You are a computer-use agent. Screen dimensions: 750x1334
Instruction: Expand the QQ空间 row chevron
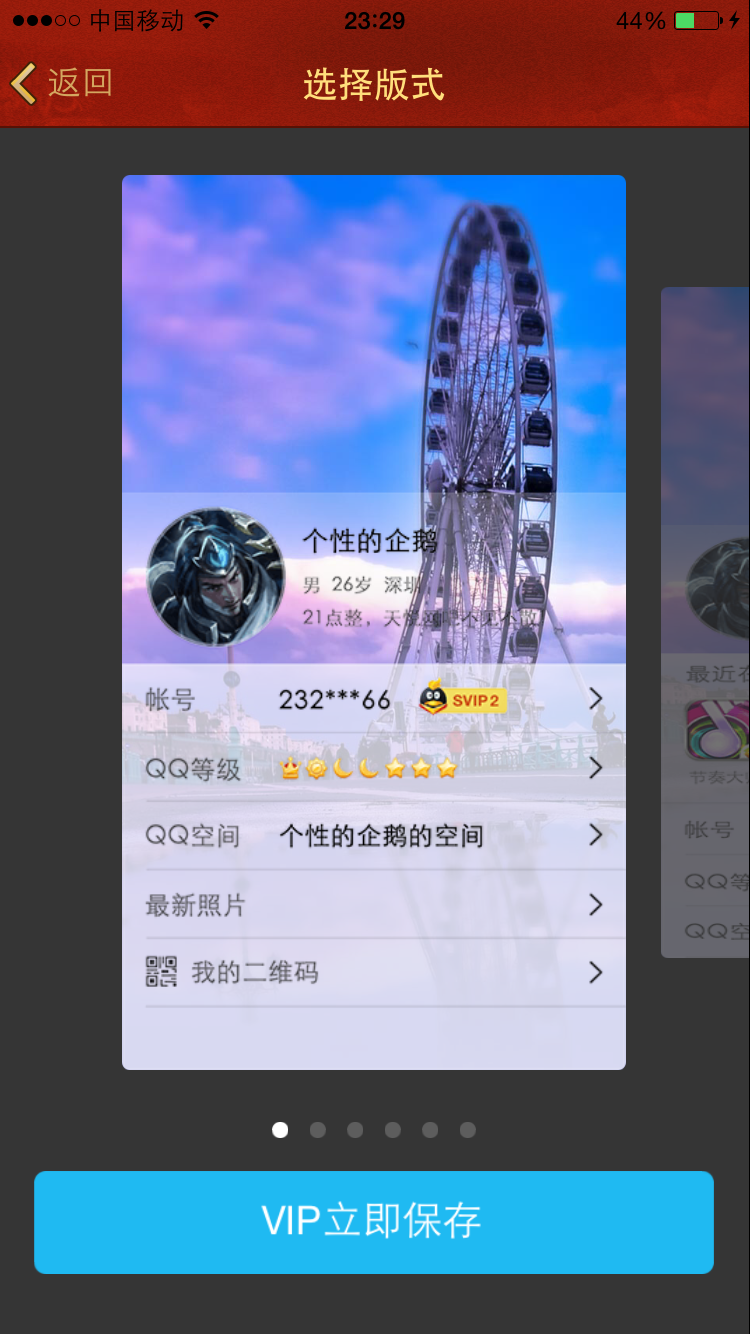point(597,835)
